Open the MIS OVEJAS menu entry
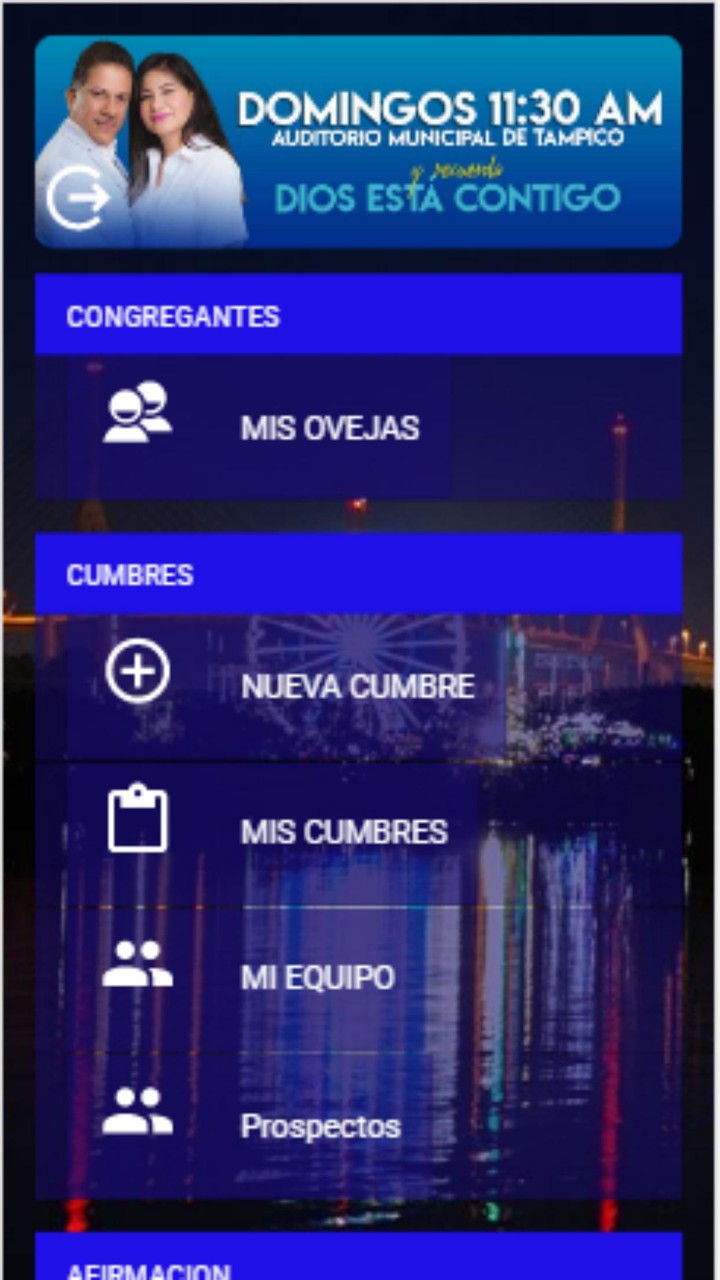720x1280 pixels. click(330, 427)
